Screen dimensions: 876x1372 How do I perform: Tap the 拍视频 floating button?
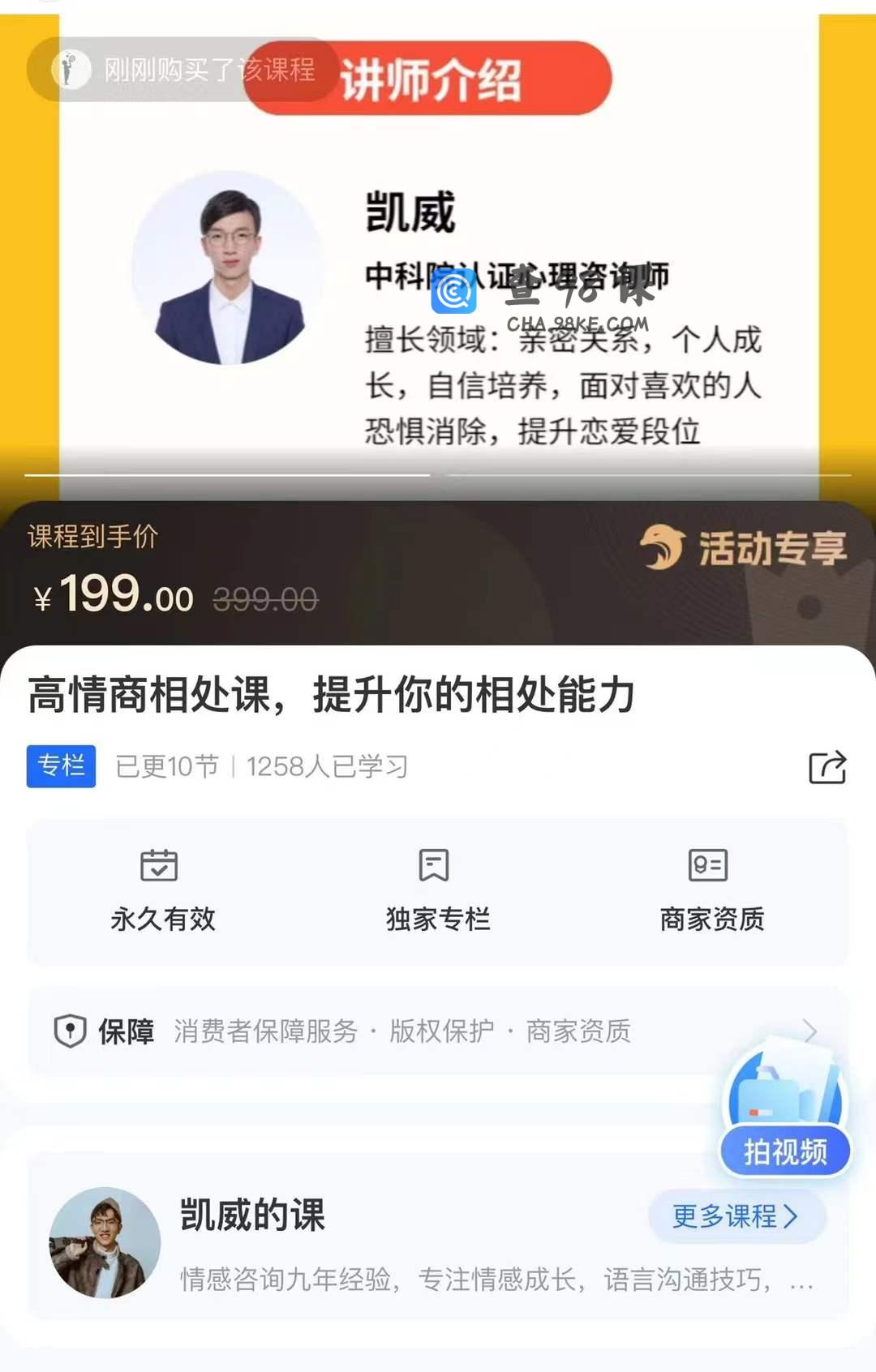[x=785, y=1150]
